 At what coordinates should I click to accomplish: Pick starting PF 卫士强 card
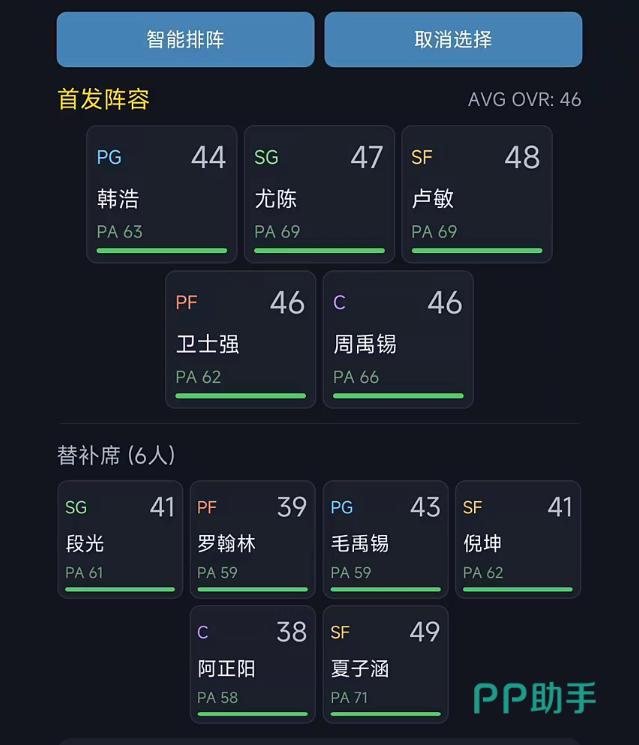pyautogui.click(x=240, y=339)
